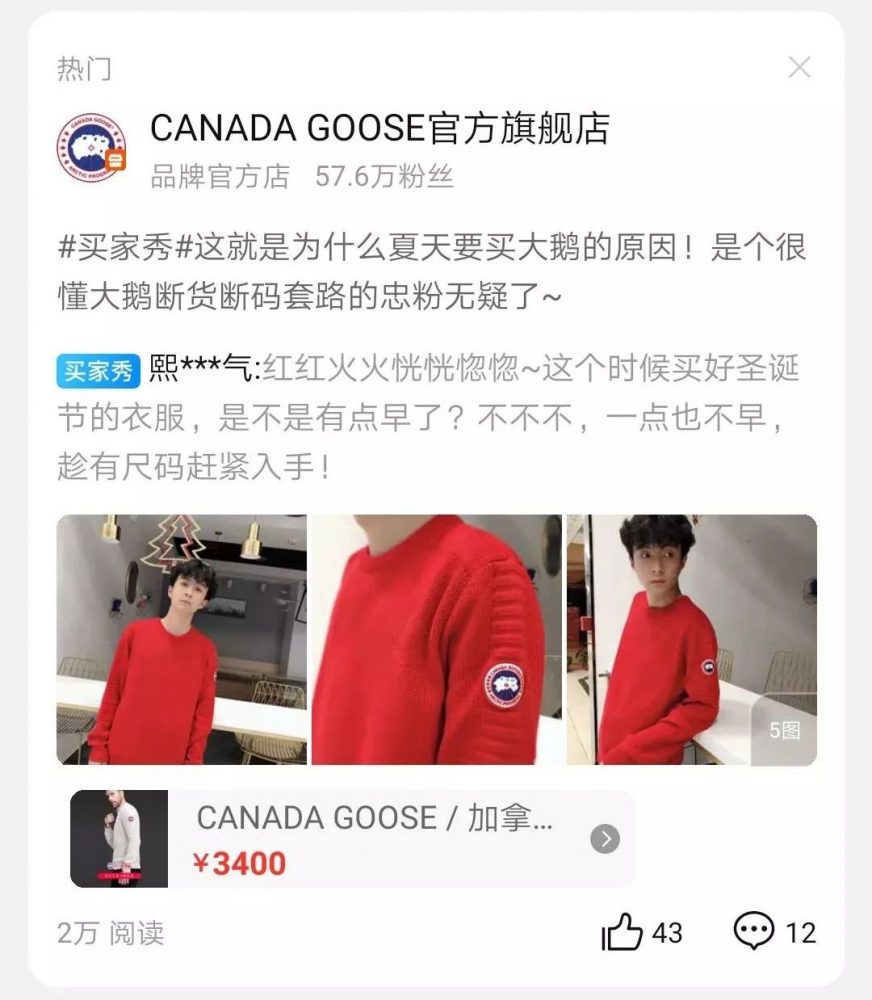Open the third photo marked 5图
Viewport: 872px width, 1000px height.
[x=691, y=639]
